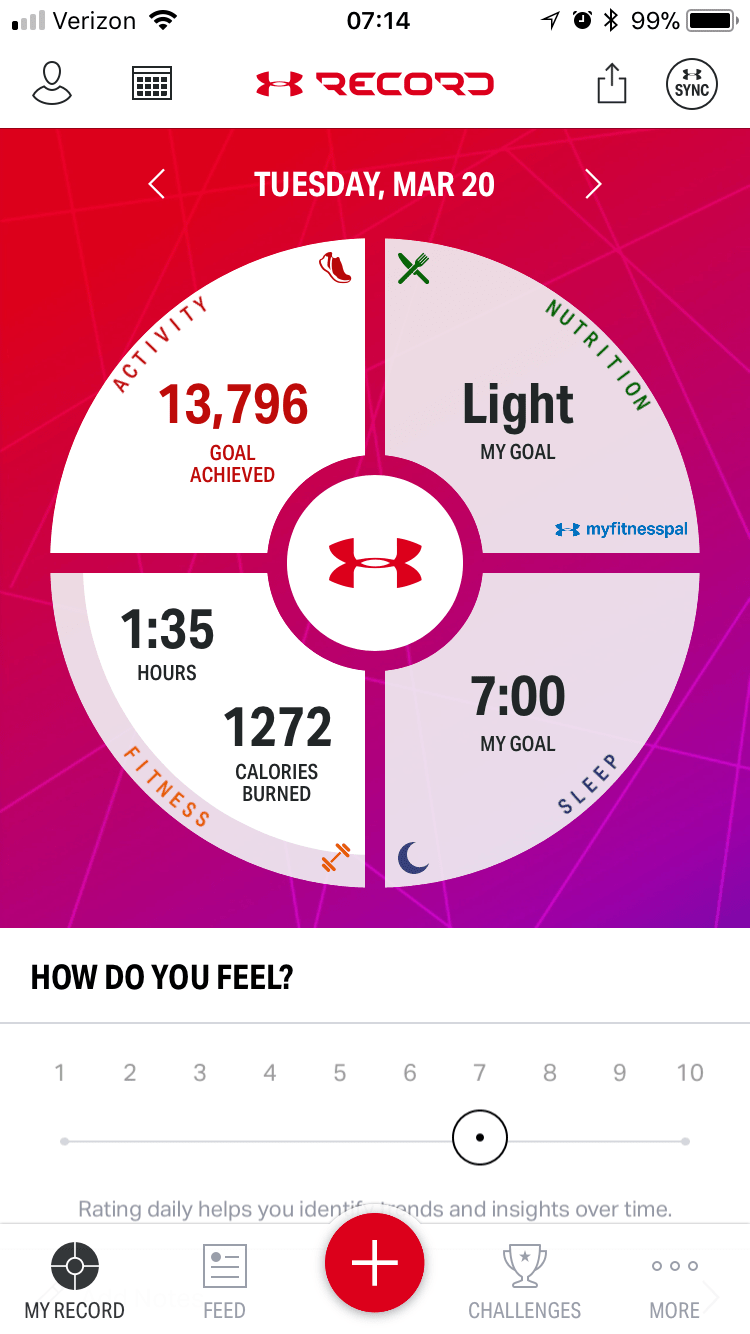
Task: Move the How Do You Feel slider handle
Action: (x=479, y=1137)
